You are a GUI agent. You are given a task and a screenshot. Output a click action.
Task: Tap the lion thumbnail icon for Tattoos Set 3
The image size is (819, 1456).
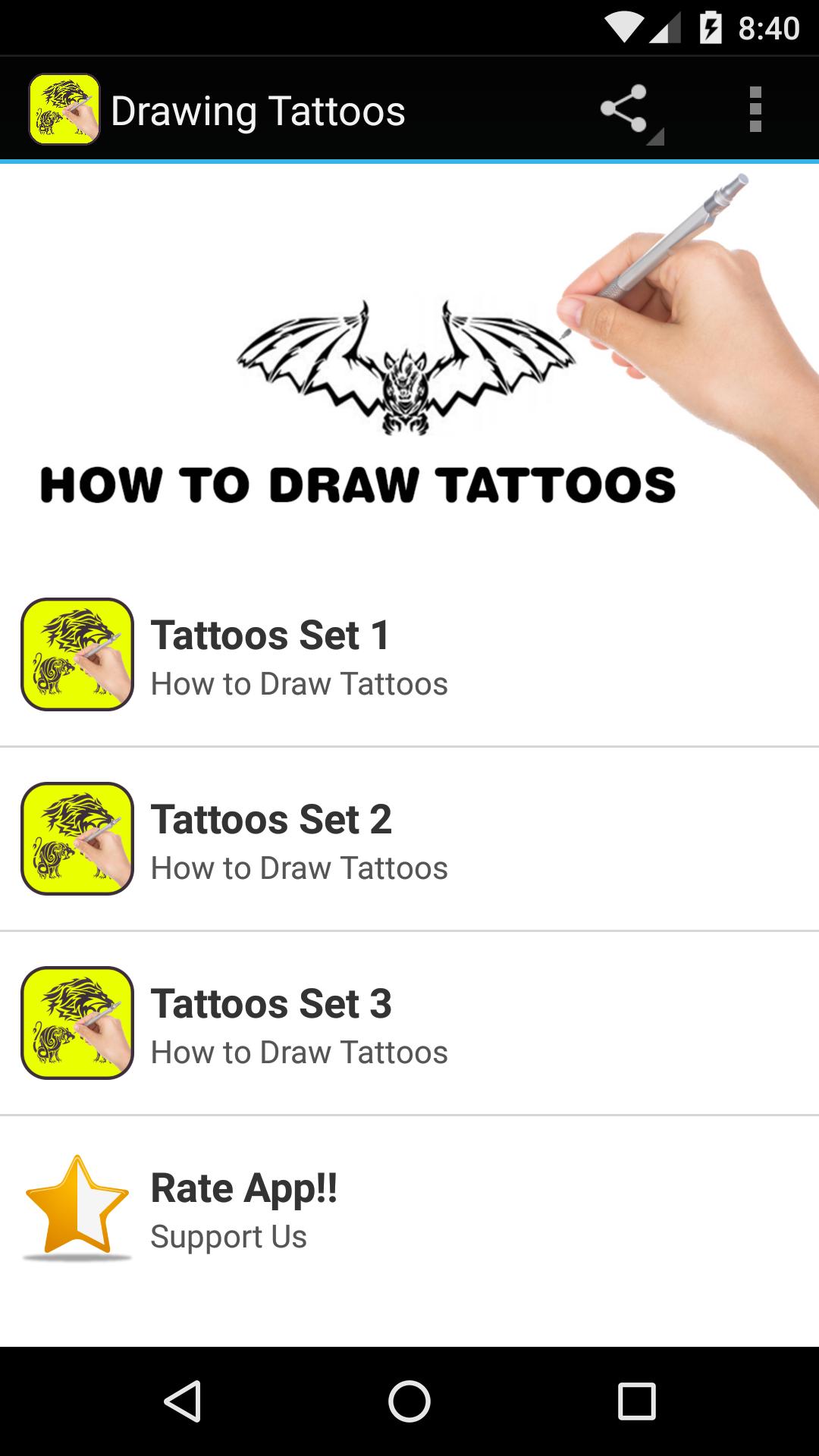point(78,1022)
